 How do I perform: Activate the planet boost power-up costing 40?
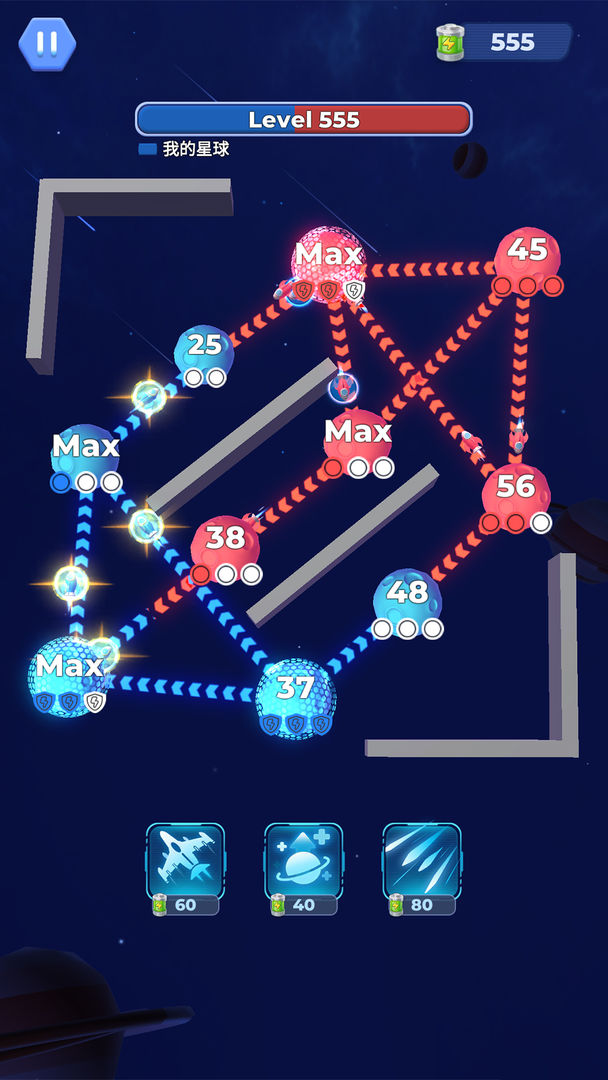[303, 861]
